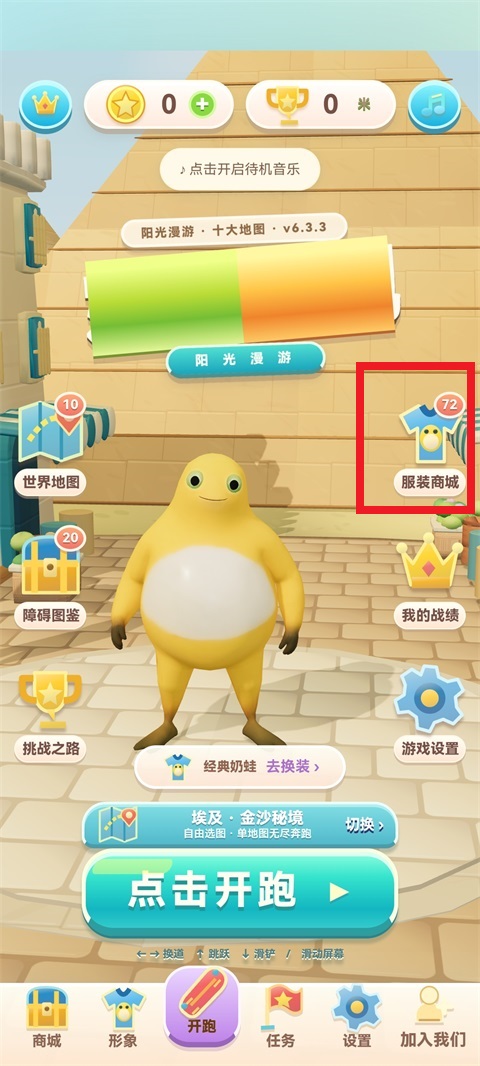Tap the 阳光漫游 banner button
The height and width of the screenshot is (1066, 480).
245,360
